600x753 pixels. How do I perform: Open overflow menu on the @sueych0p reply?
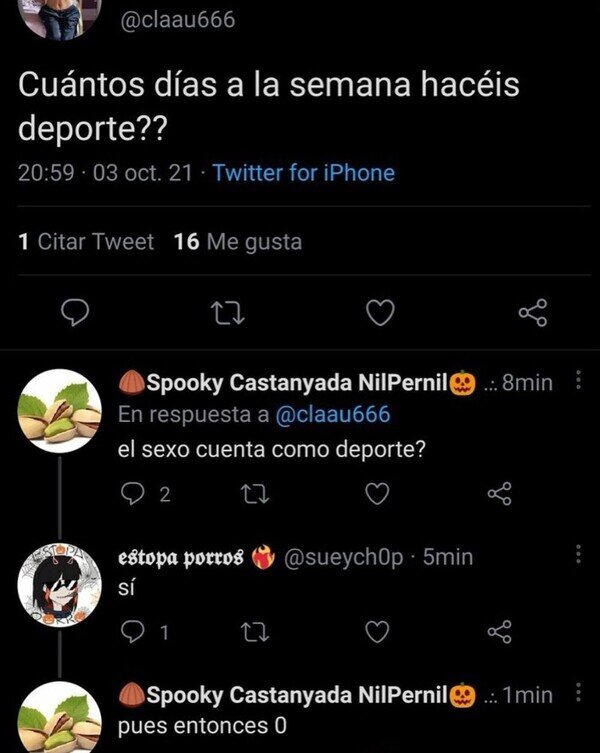(x=577, y=556)
